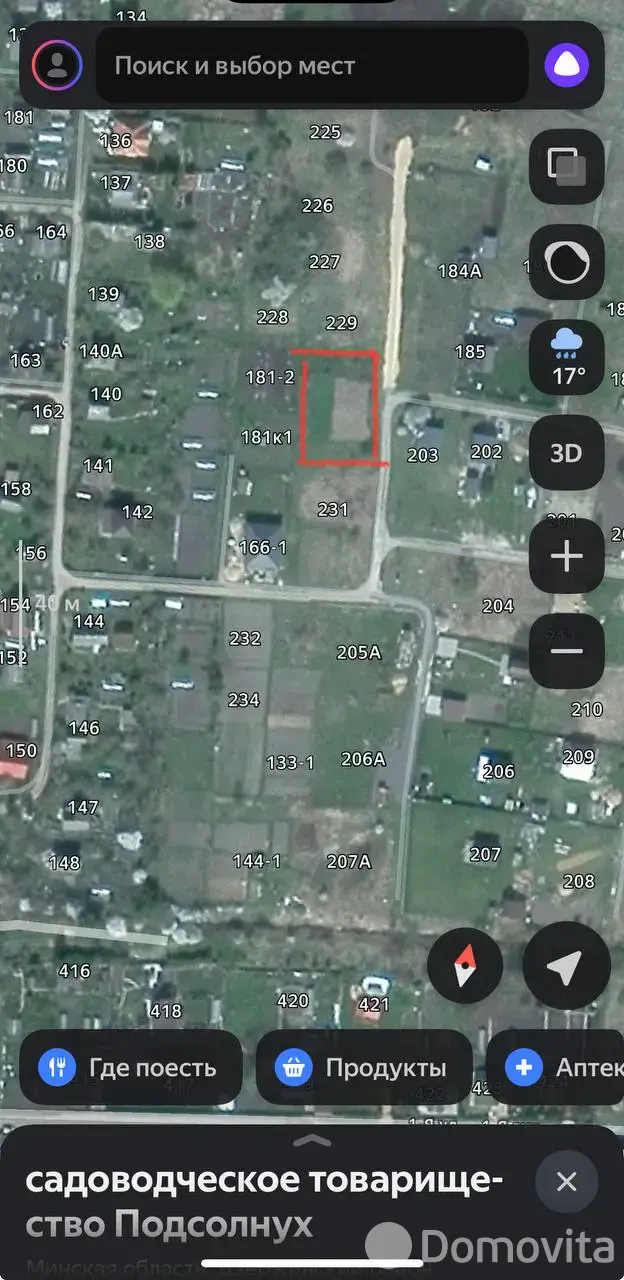Screen dimensions: 624x1280
Task: Launch the Alice voice assistant
Action: tap(566, 66)
